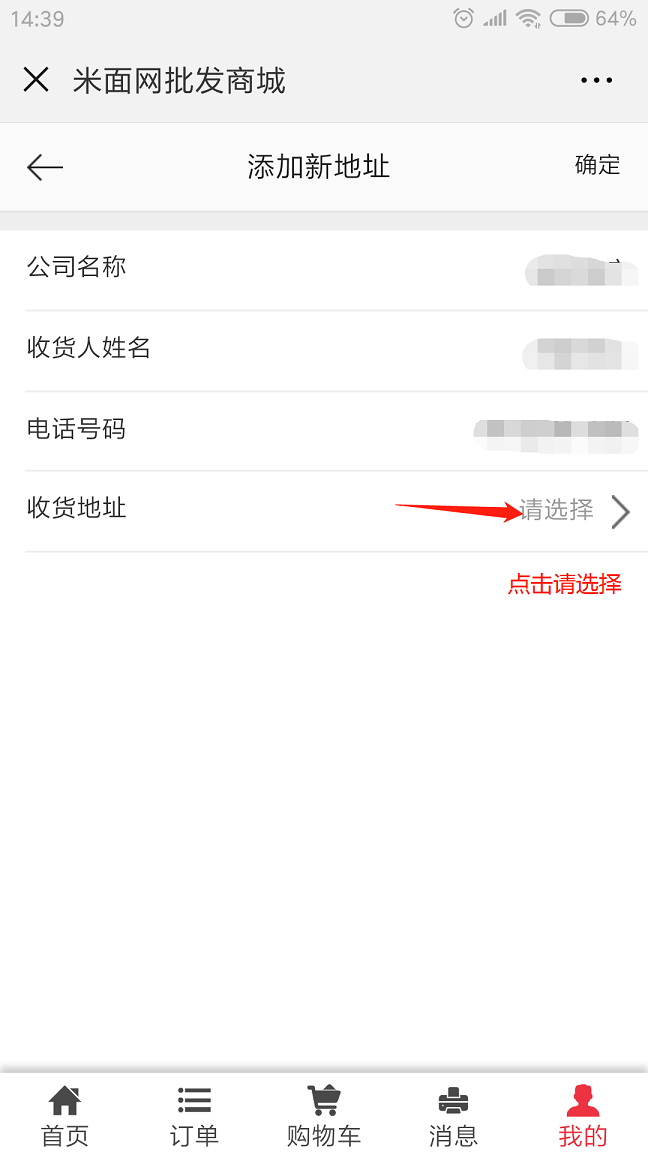
Task: Open the three-dot overflow menu
Action: click(x=596, y=80)
